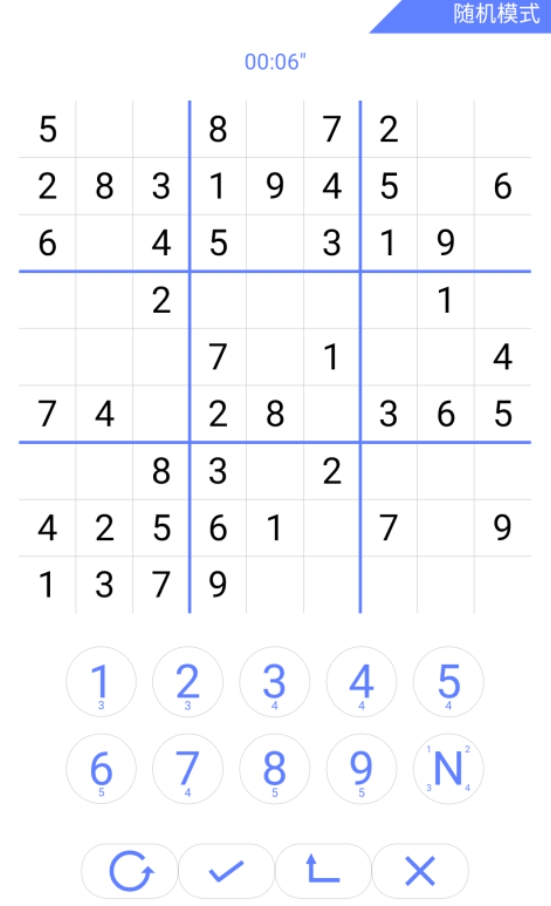
Task: Choose digit 3 from the number pad
Action: pyautogui.click(x=274, y=682)
